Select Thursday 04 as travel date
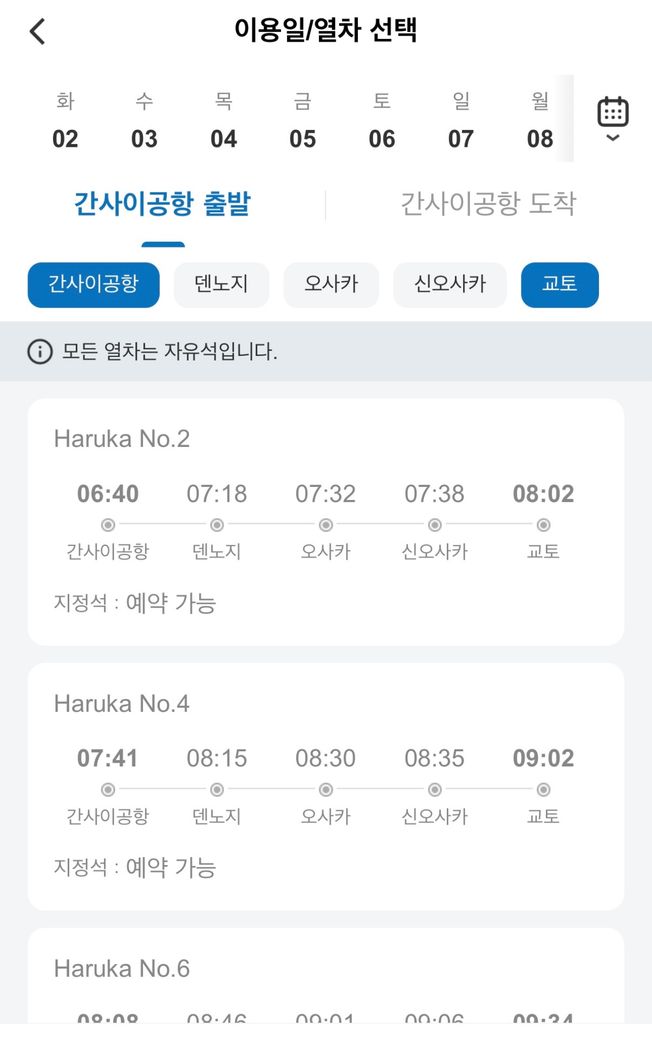Image resolution: width=652 pixels, height=1040 pixels. tap(224, 120)
